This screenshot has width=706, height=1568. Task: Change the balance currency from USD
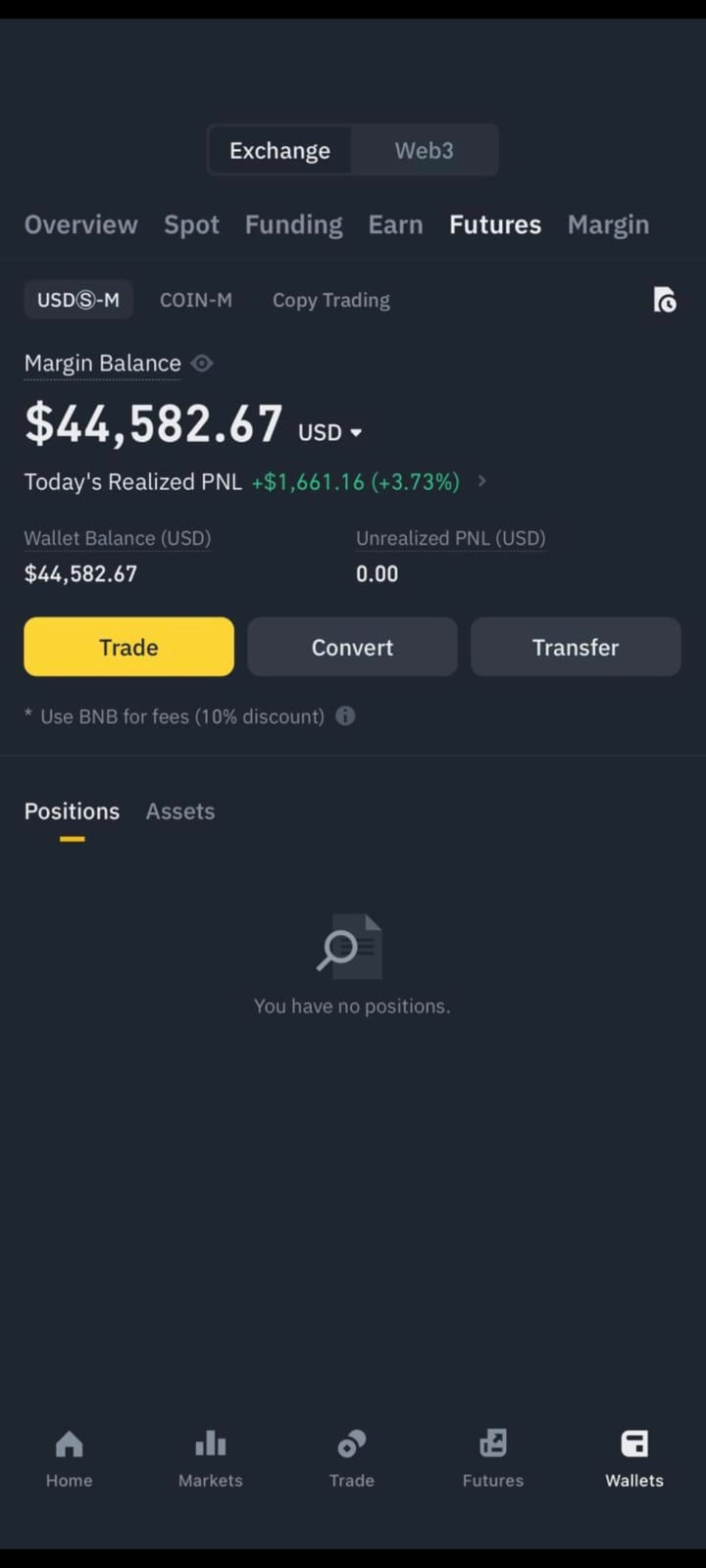[330, 432]
